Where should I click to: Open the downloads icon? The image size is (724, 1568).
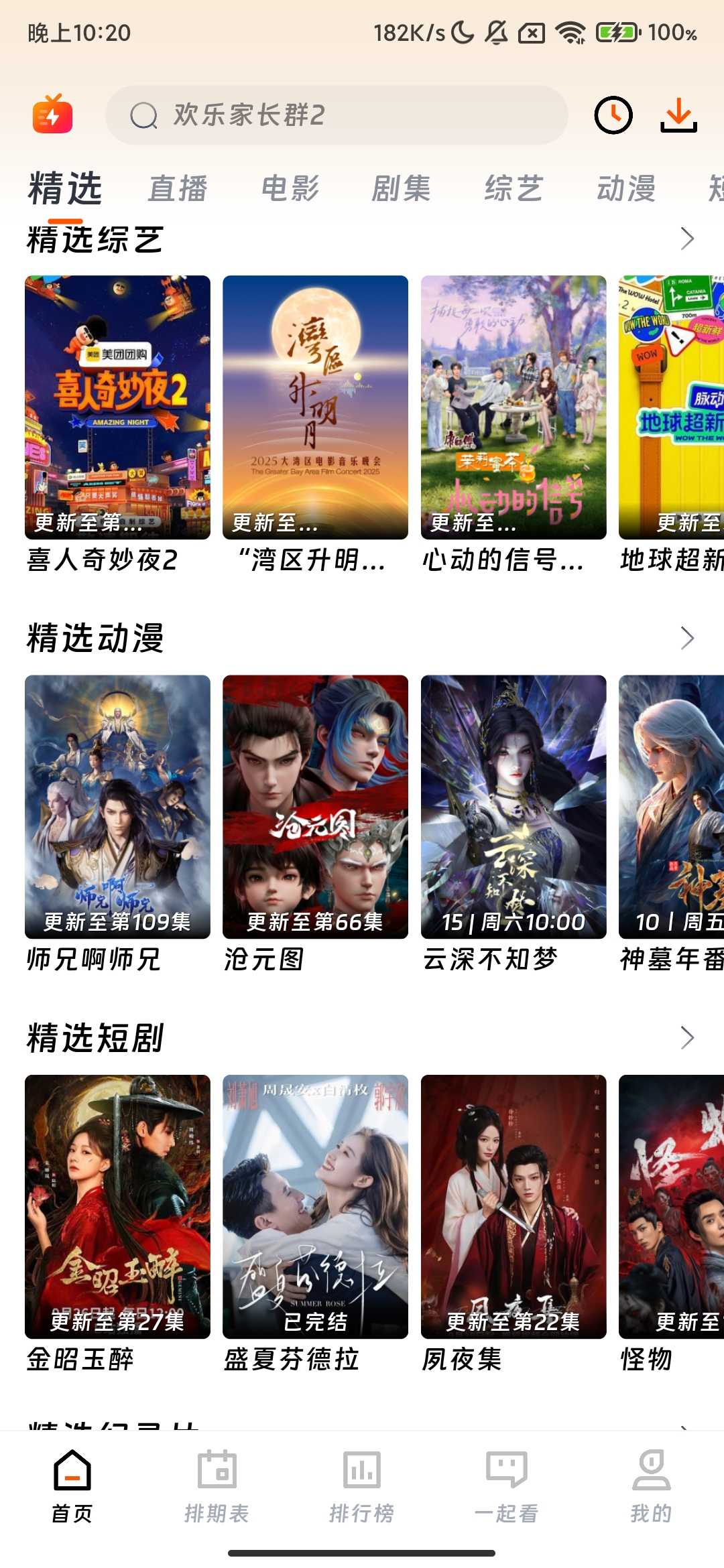[x=678, y=115]
